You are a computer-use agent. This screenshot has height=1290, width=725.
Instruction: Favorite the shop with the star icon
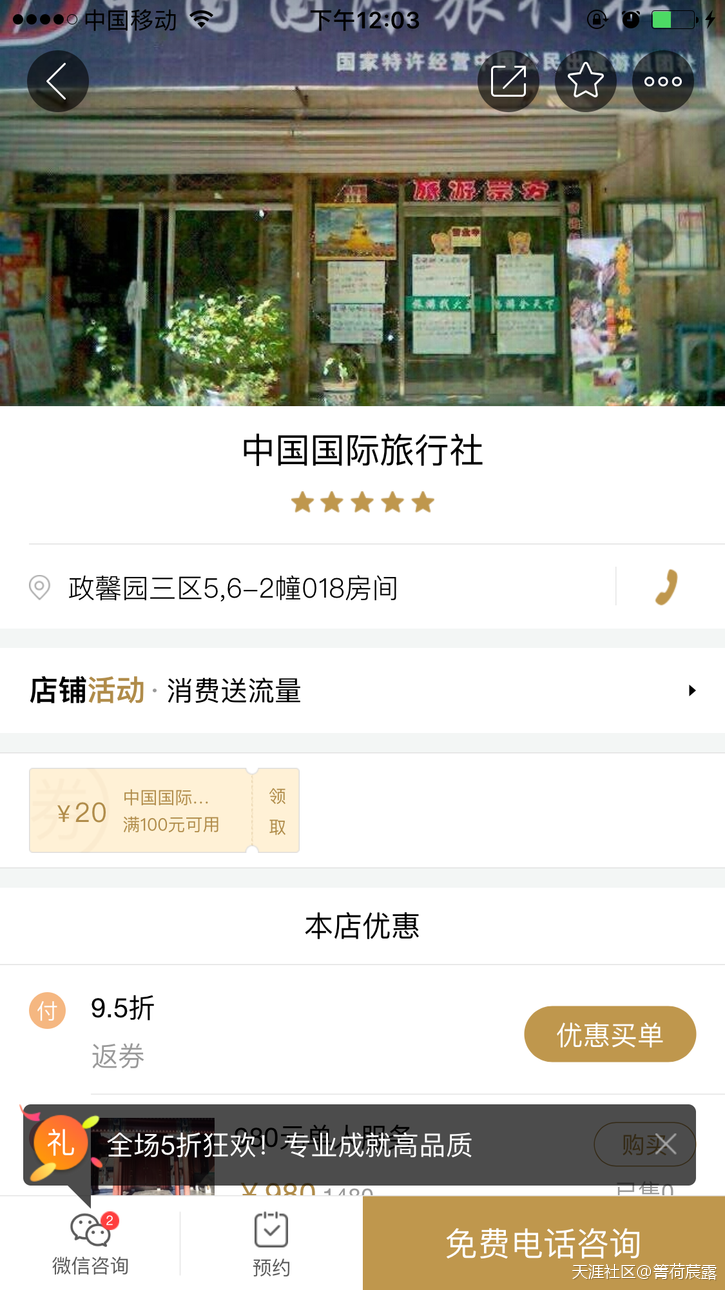coord(586,81)
